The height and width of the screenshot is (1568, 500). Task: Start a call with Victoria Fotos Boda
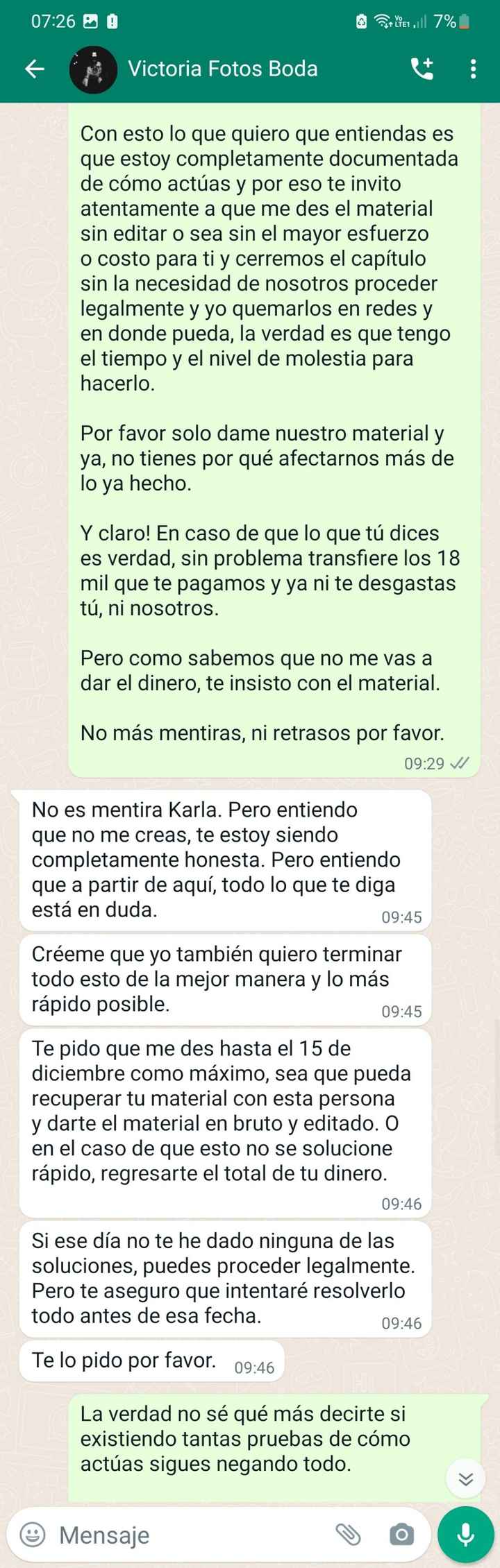[422, 69]
